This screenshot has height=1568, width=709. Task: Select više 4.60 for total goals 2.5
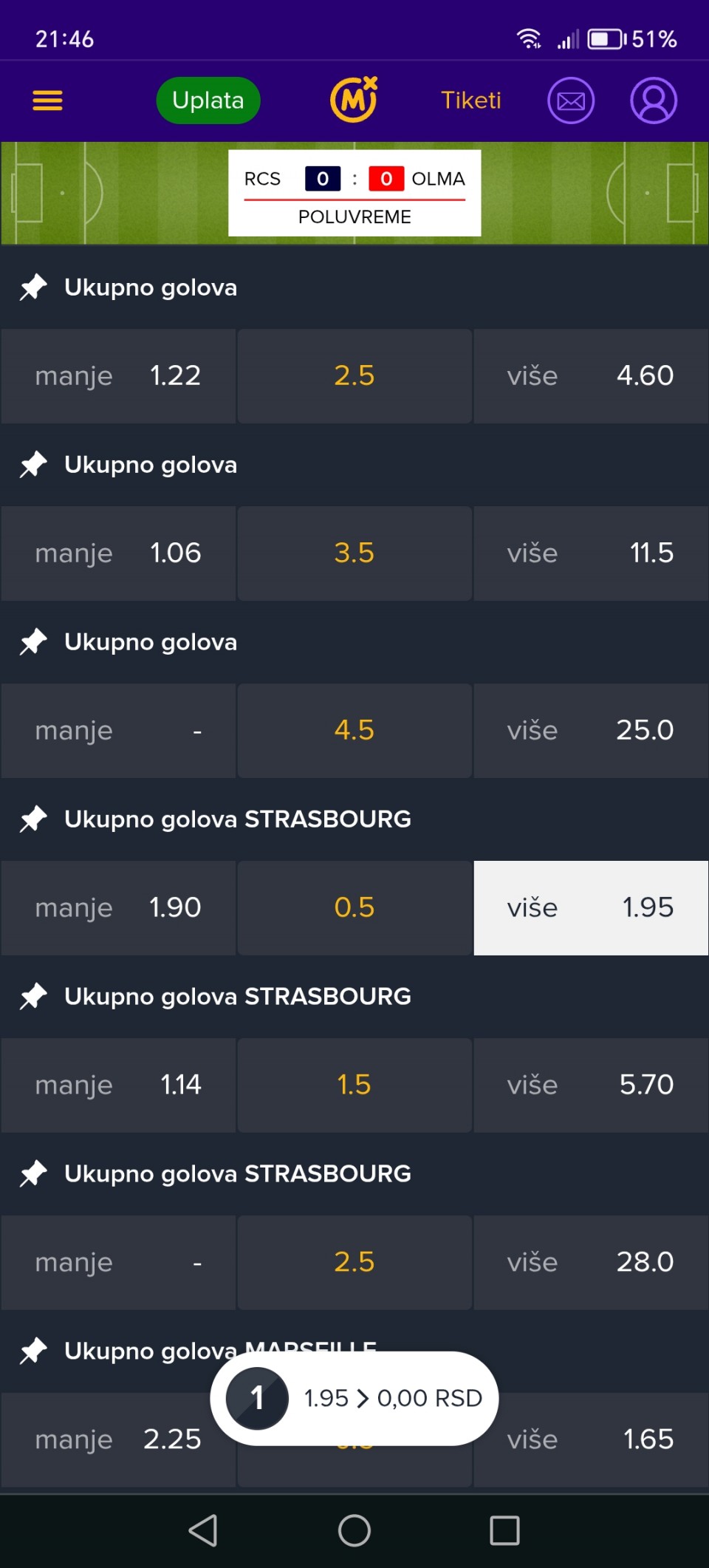(x=591, y=376)
